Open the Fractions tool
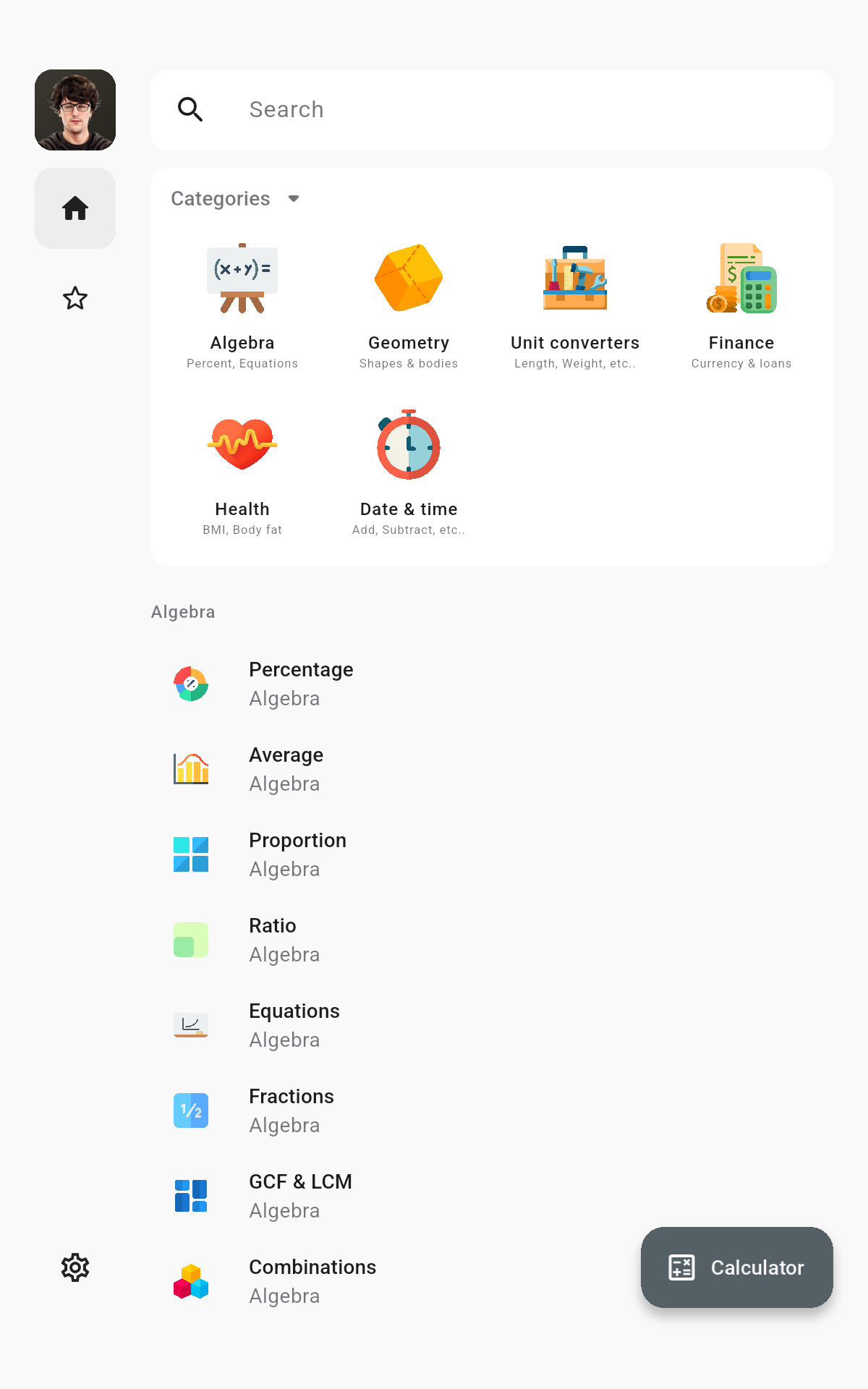 (492, 1111)
